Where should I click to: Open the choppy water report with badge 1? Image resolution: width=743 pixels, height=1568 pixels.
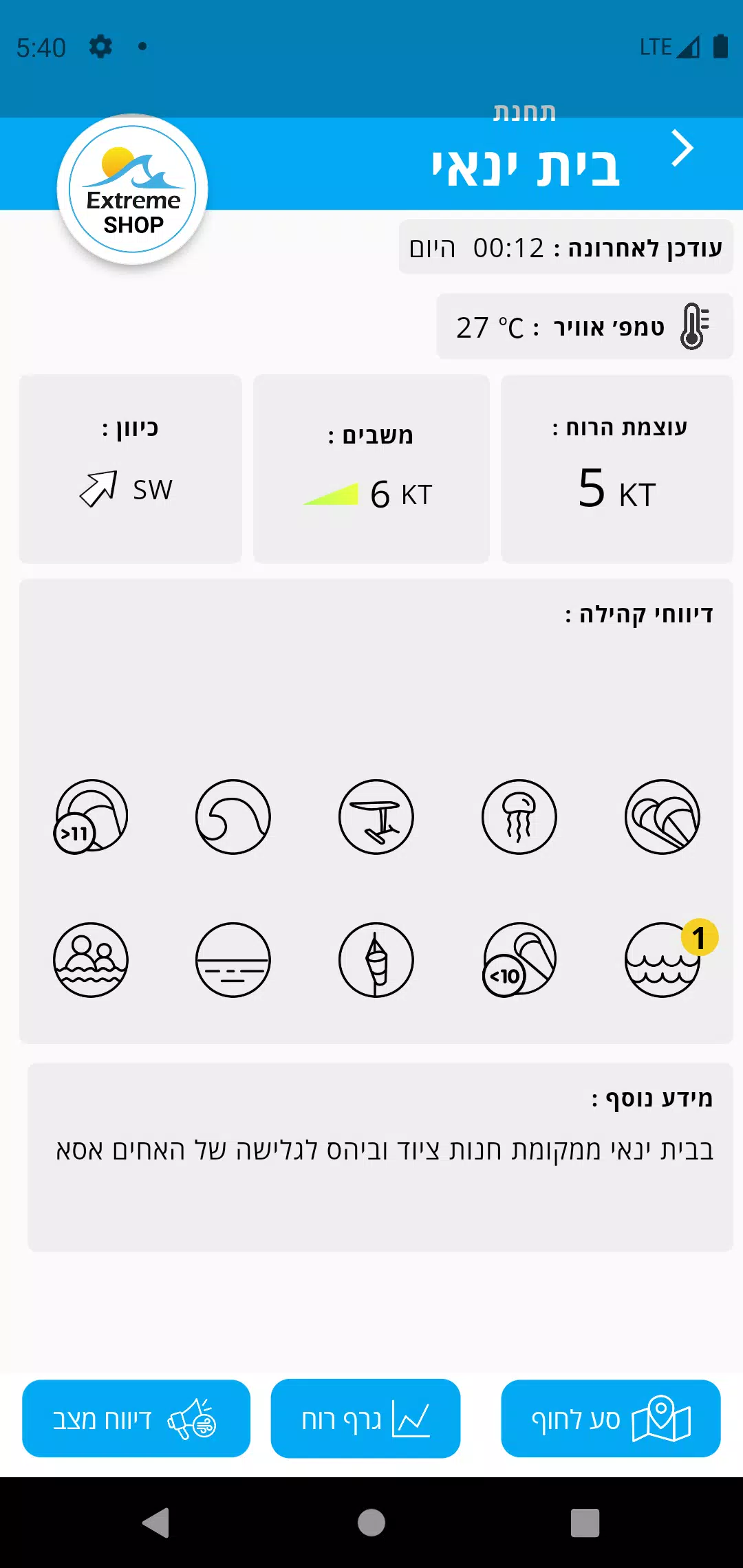pyautogui.click(x=662, y=960)
